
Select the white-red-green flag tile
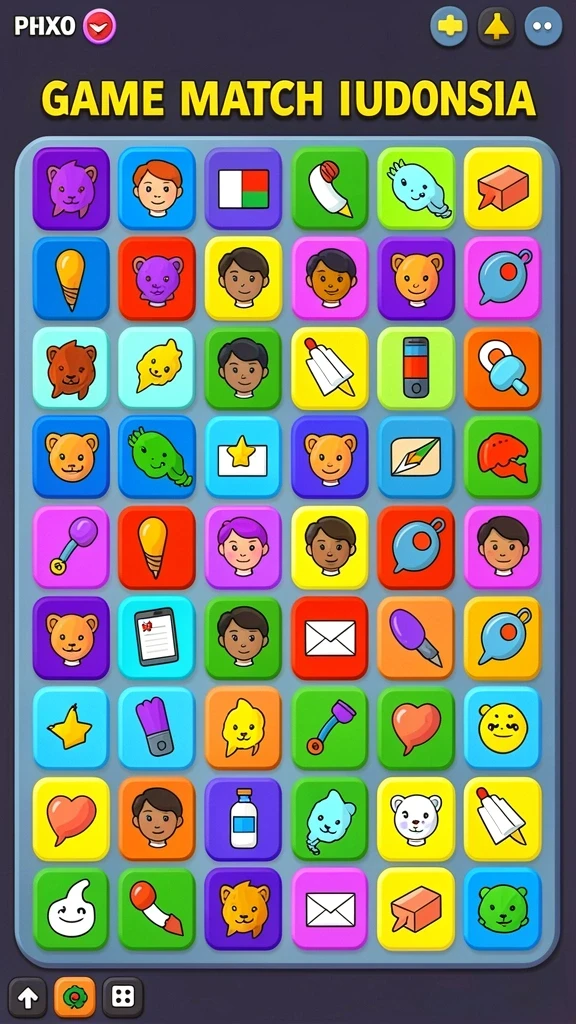pos(243,188)
